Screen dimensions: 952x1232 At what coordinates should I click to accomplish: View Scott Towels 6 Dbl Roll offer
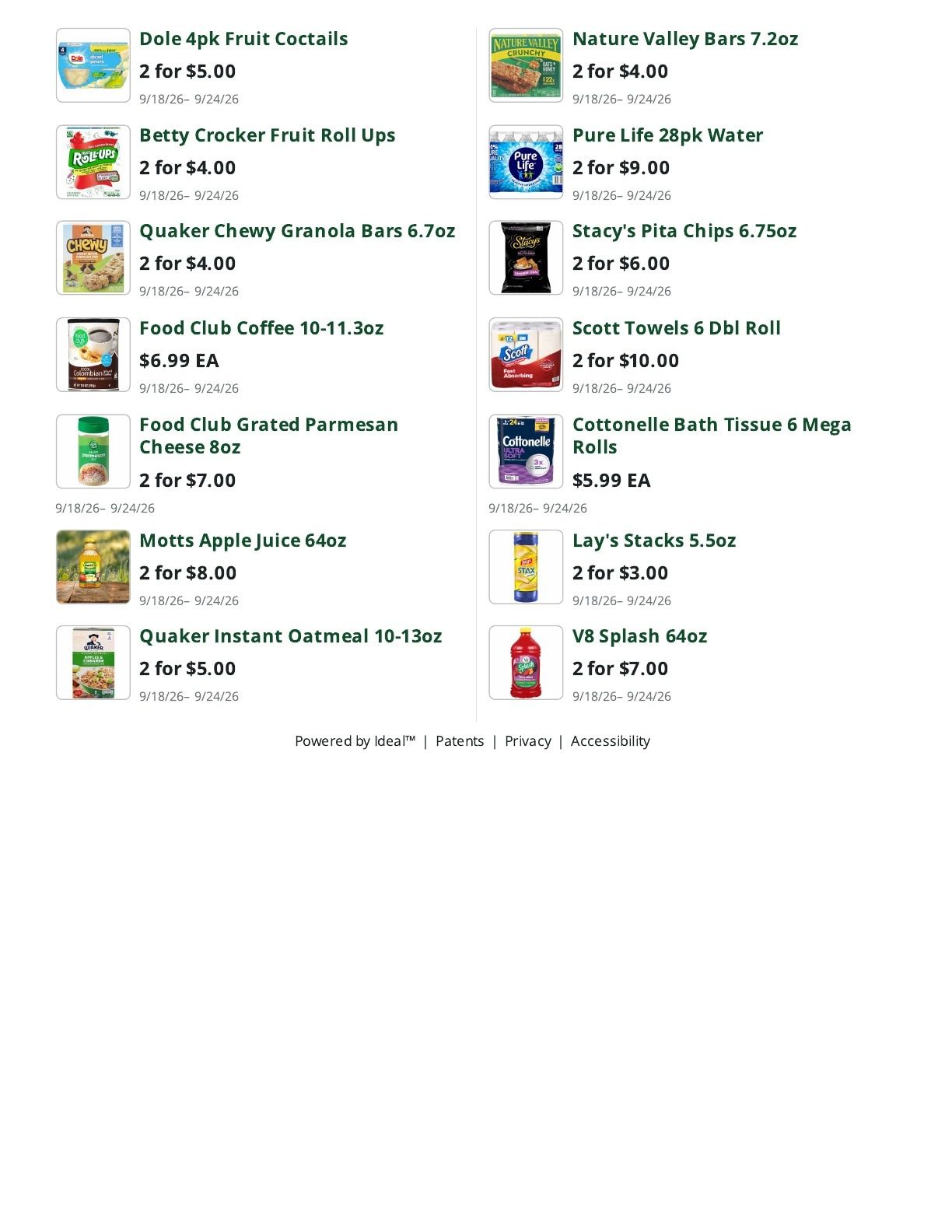pos(677,328)
